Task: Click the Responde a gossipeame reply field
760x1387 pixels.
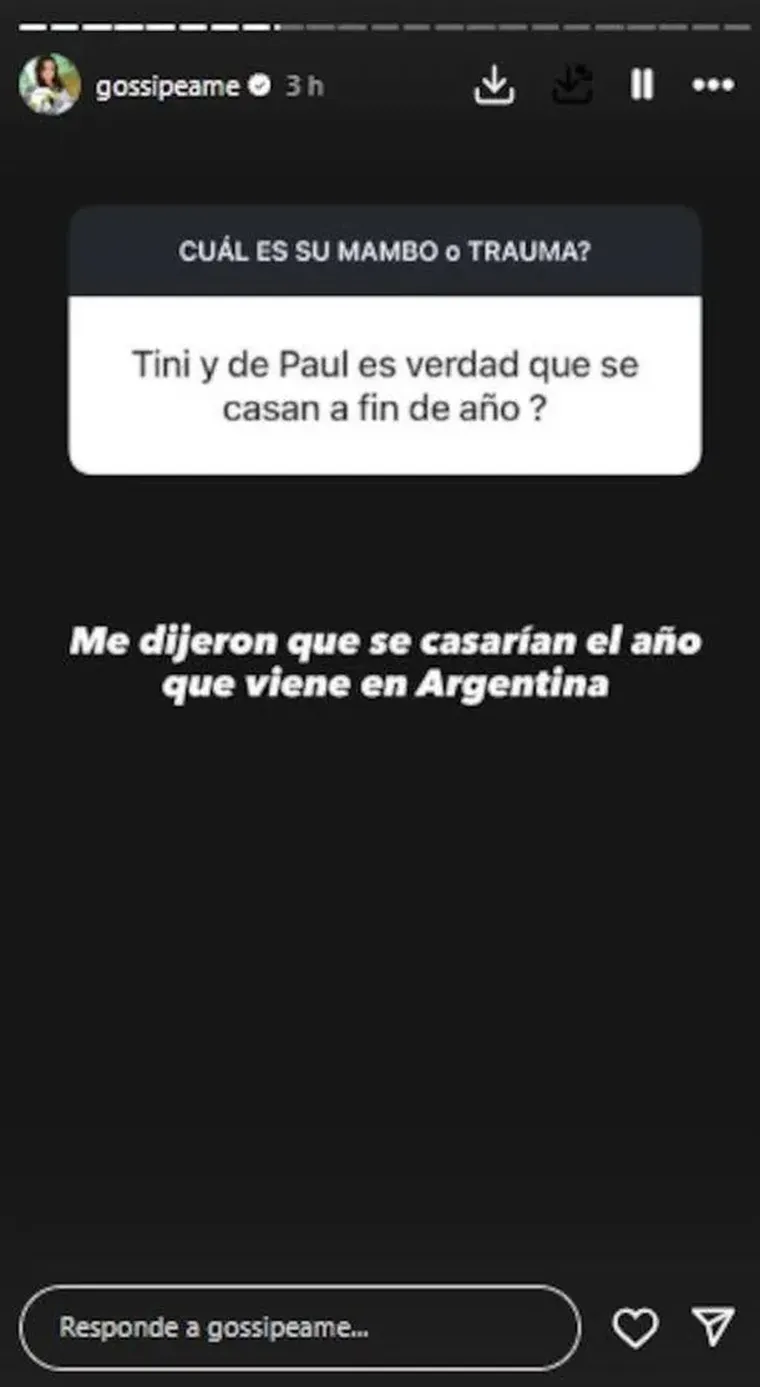Action: click(x=300, y=1327)
